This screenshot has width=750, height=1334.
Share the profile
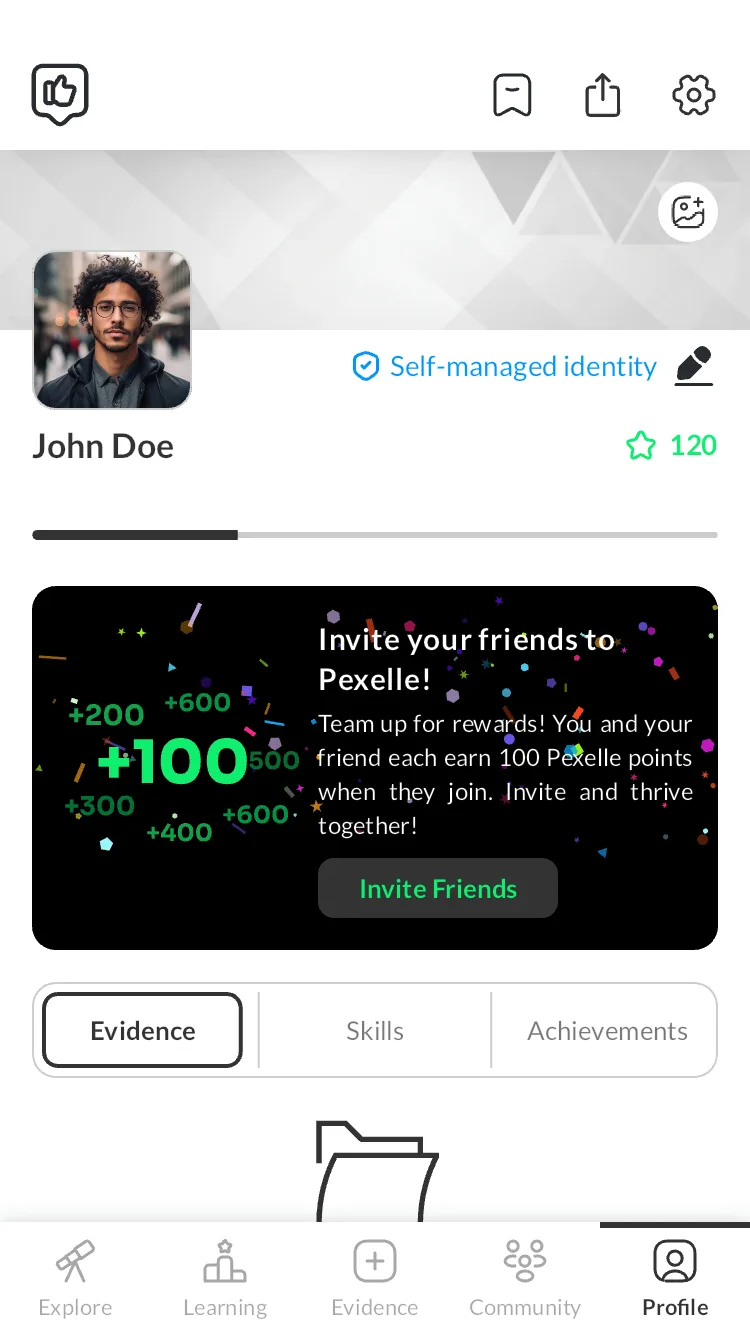(x=602, y=96)
